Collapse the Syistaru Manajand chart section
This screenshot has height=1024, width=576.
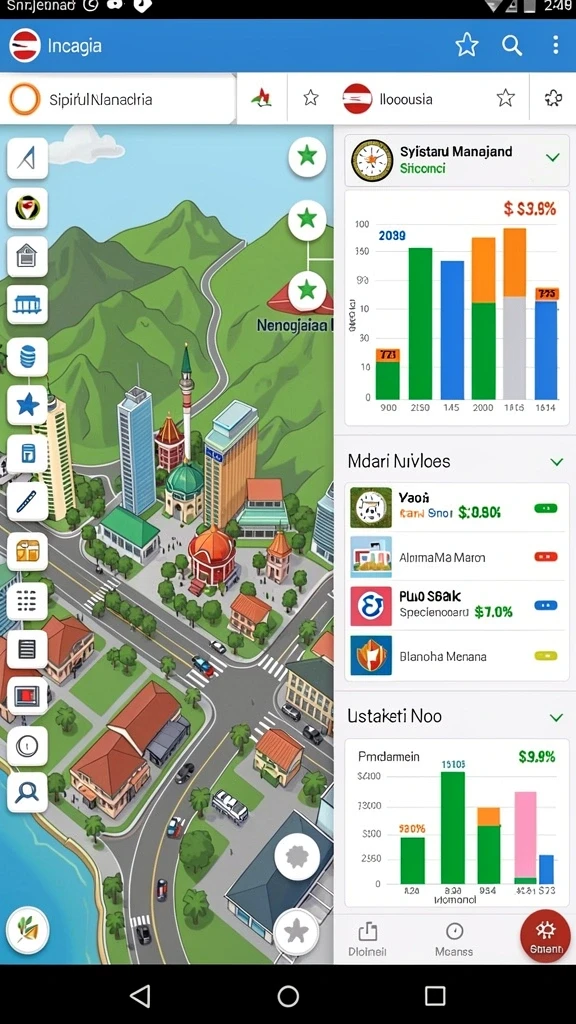pos(552,157)
